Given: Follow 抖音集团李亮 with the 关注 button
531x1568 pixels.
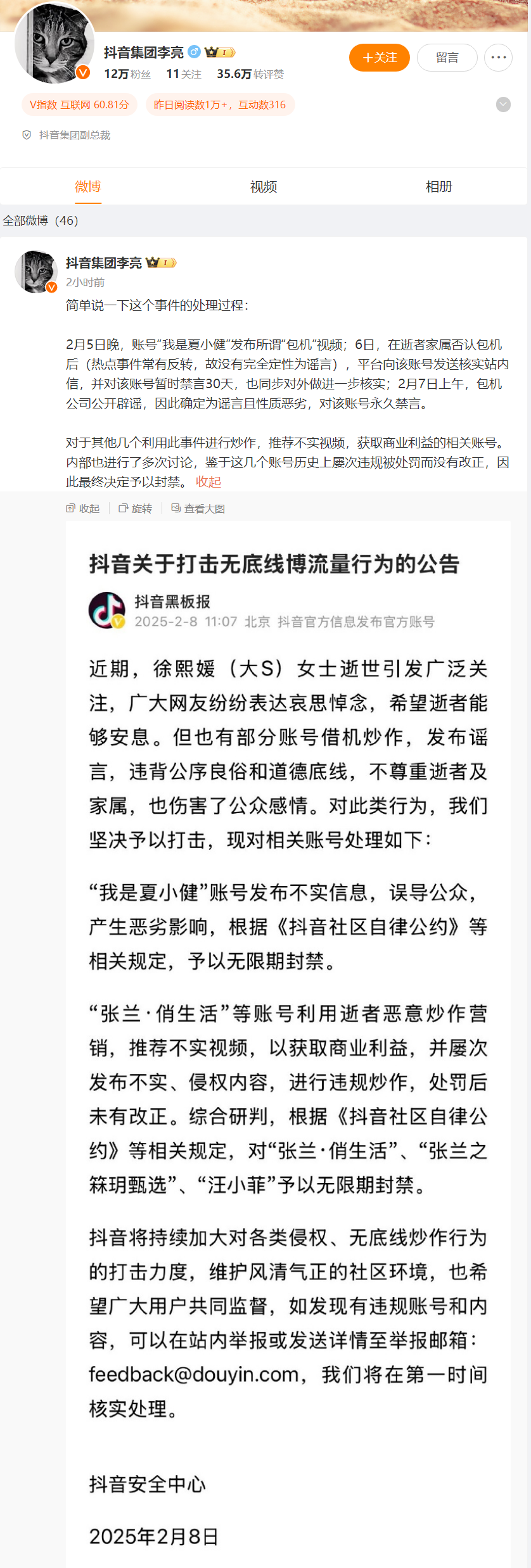Looking at the screenshot, I should pyautogui.click(x=379, y=58).
